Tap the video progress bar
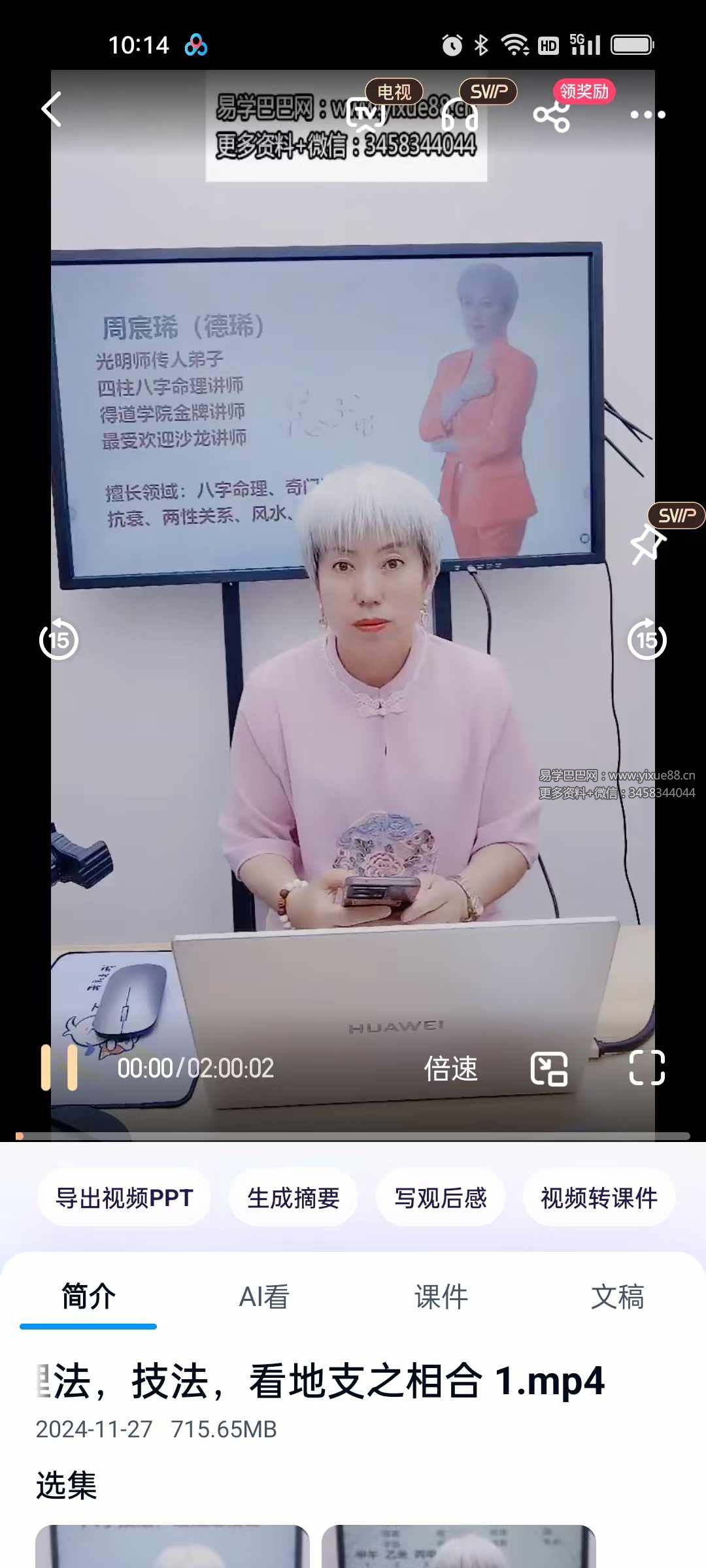This screenshot has height=1568, width=706. click(x=353, y=1136)
